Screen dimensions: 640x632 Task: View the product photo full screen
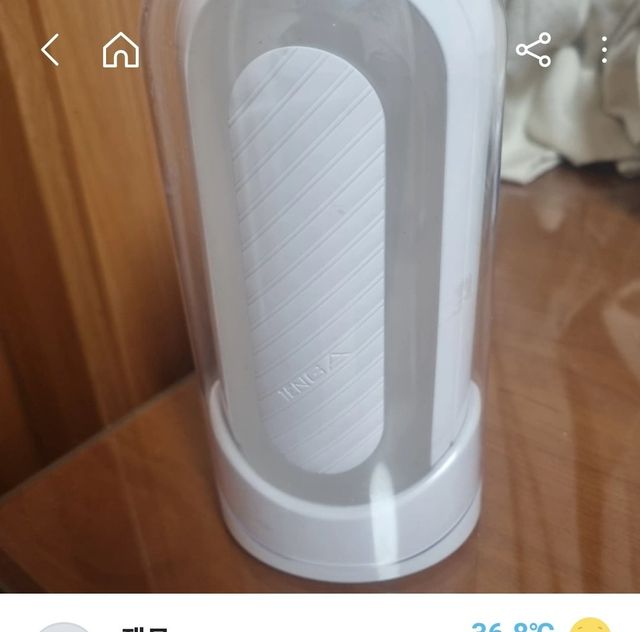[320, 300]
